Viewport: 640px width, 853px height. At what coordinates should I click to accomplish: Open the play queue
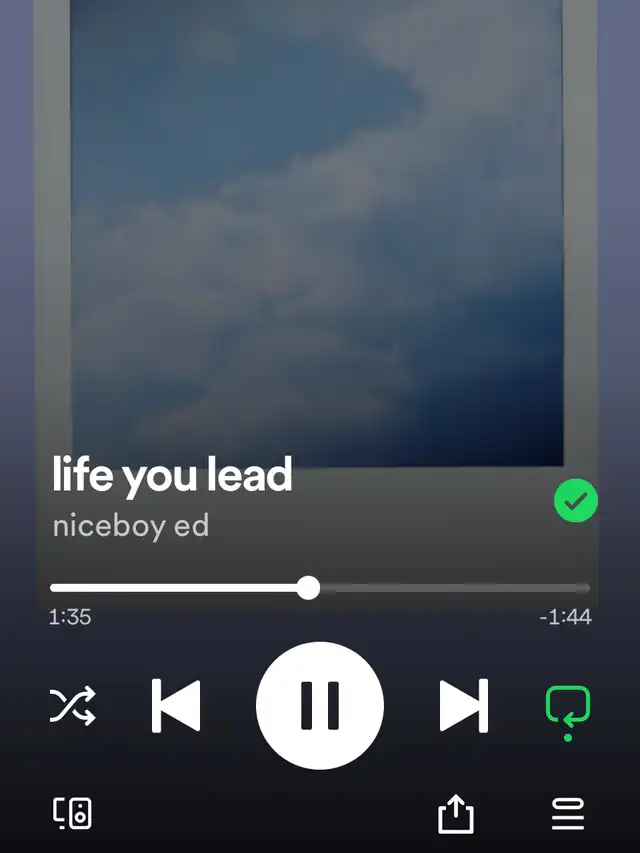(568, 814)
